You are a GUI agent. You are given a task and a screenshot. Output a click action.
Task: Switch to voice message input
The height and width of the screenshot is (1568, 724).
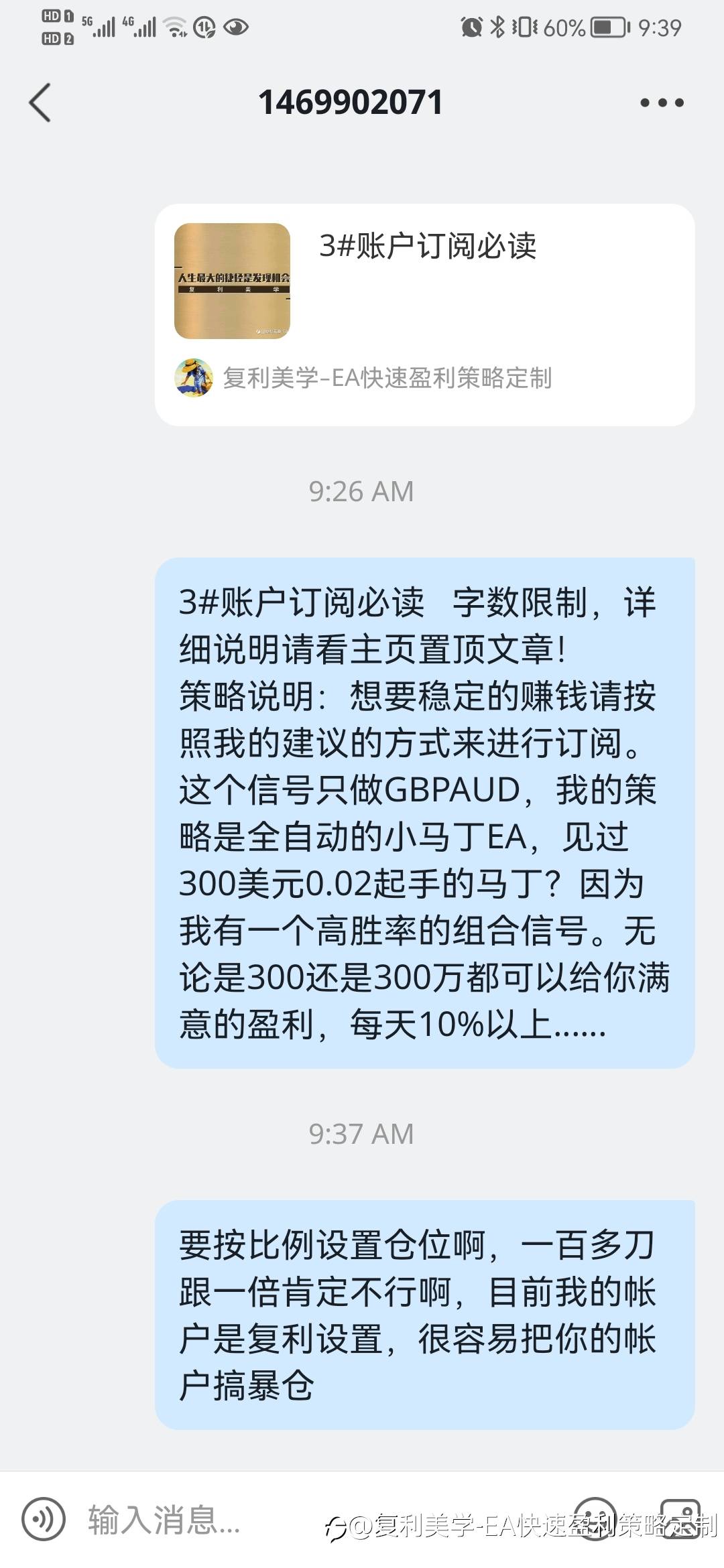[x=44, y=1519]
